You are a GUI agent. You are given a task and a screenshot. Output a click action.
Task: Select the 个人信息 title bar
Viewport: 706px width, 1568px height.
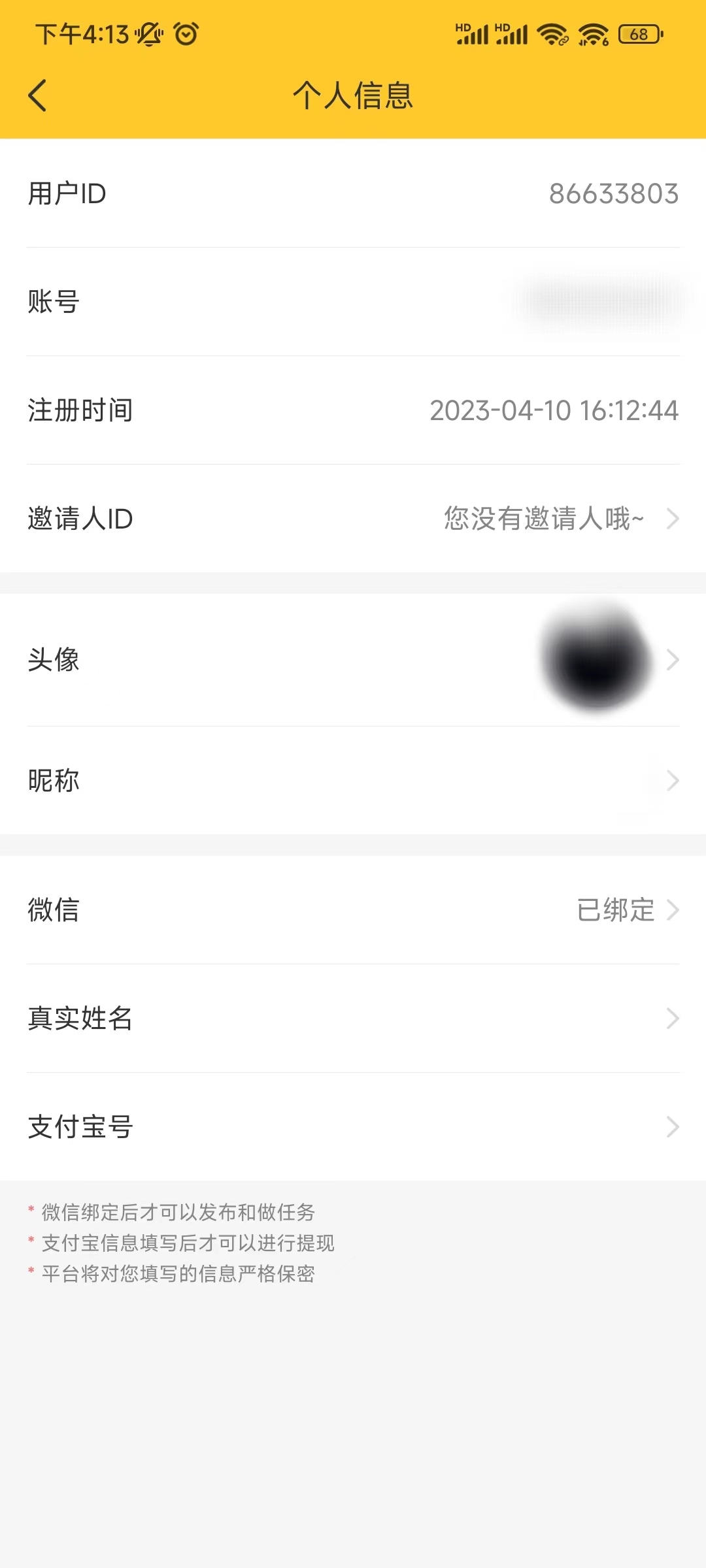353,95
